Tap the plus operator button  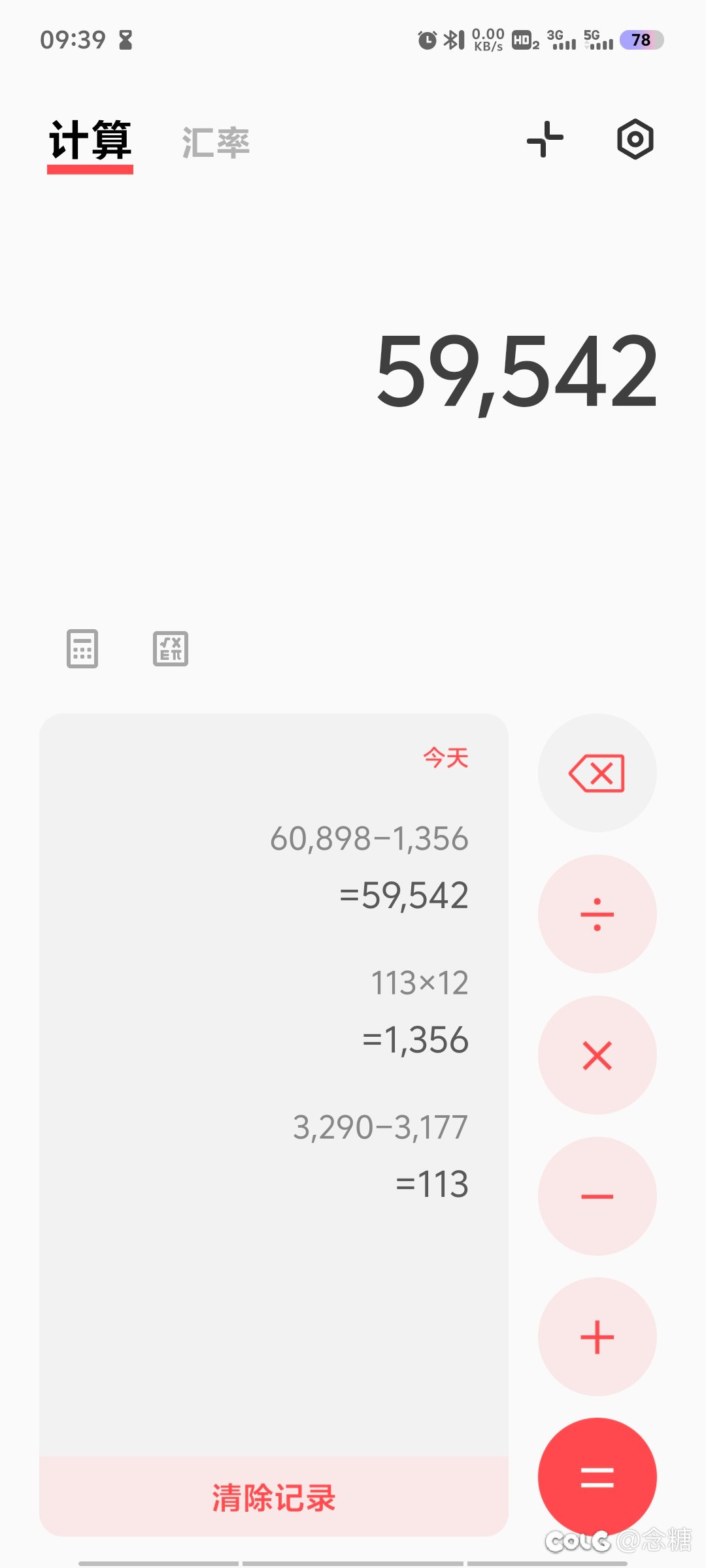pos(597,1337)
